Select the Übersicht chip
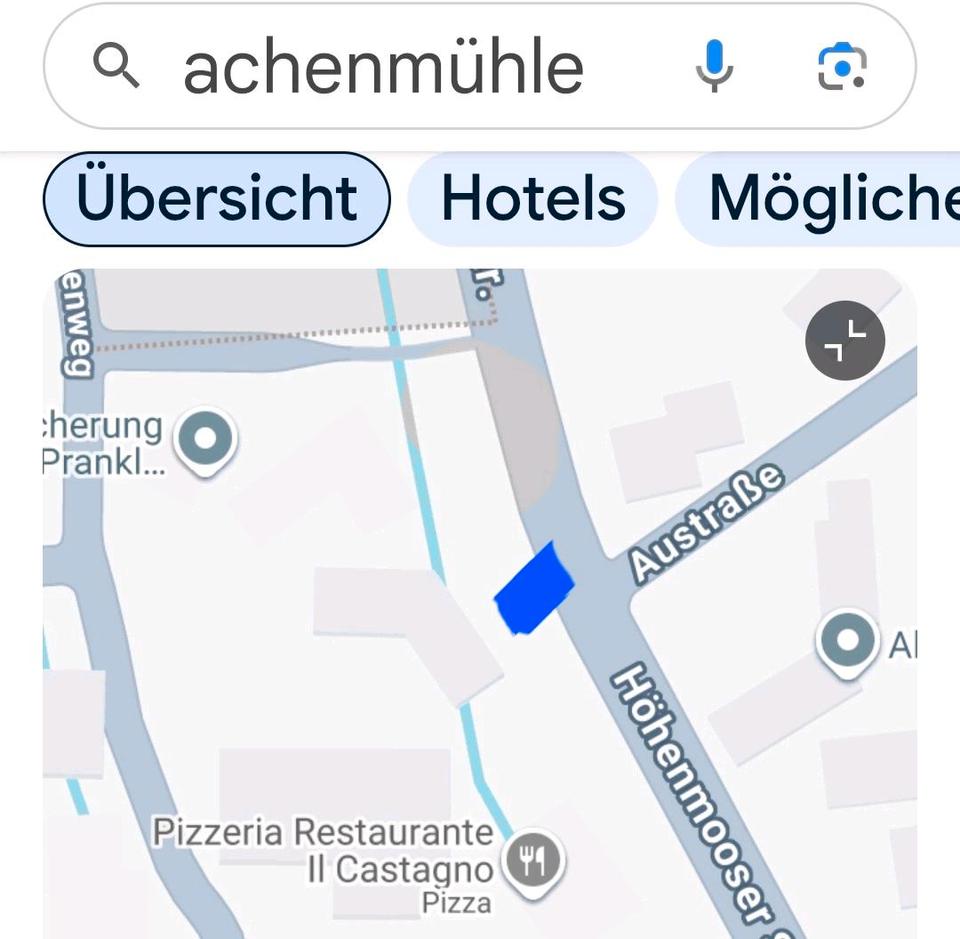Screen dimensions: 960x939 click(216, 198)
